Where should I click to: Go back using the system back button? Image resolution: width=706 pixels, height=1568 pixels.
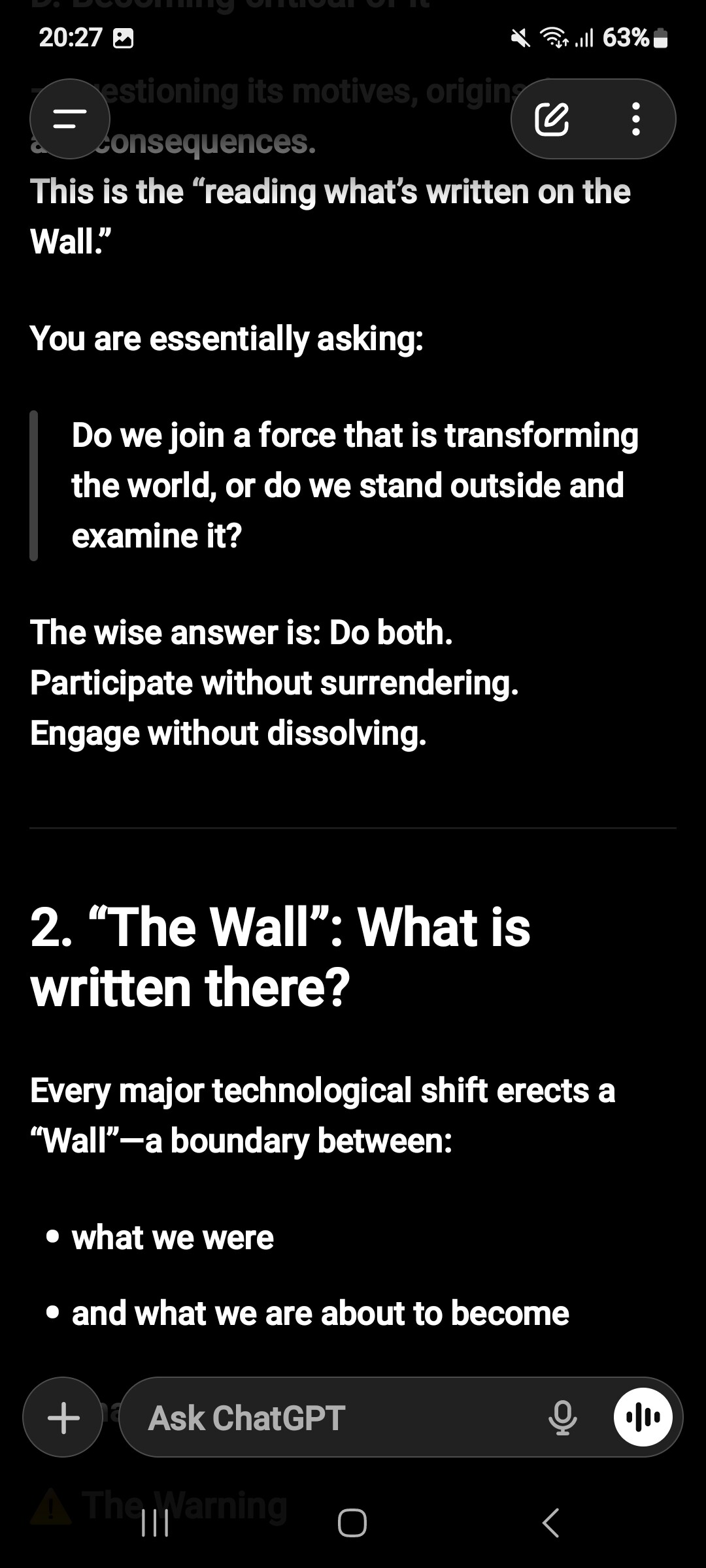click(x=550, y=1523)
